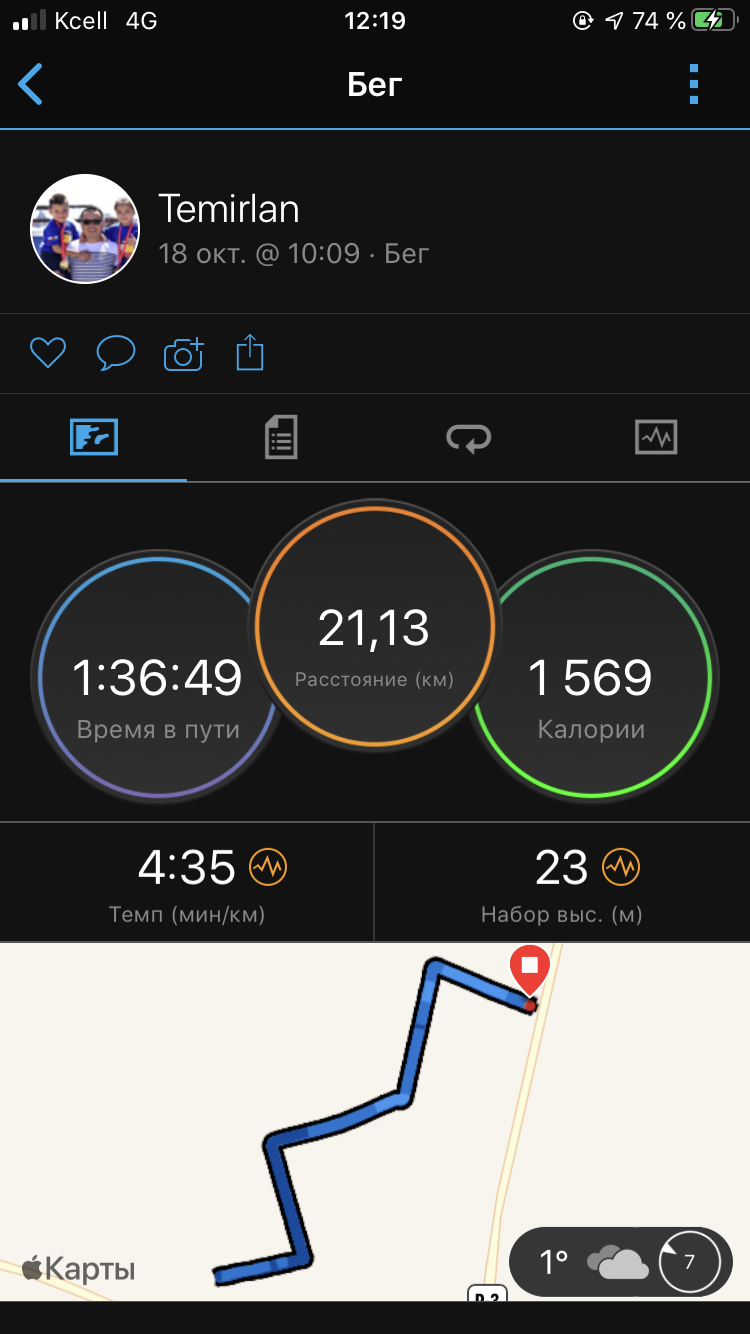Go back from the Бег activity
Viewport: 750px width, 1334px height.
pos(31,85)
